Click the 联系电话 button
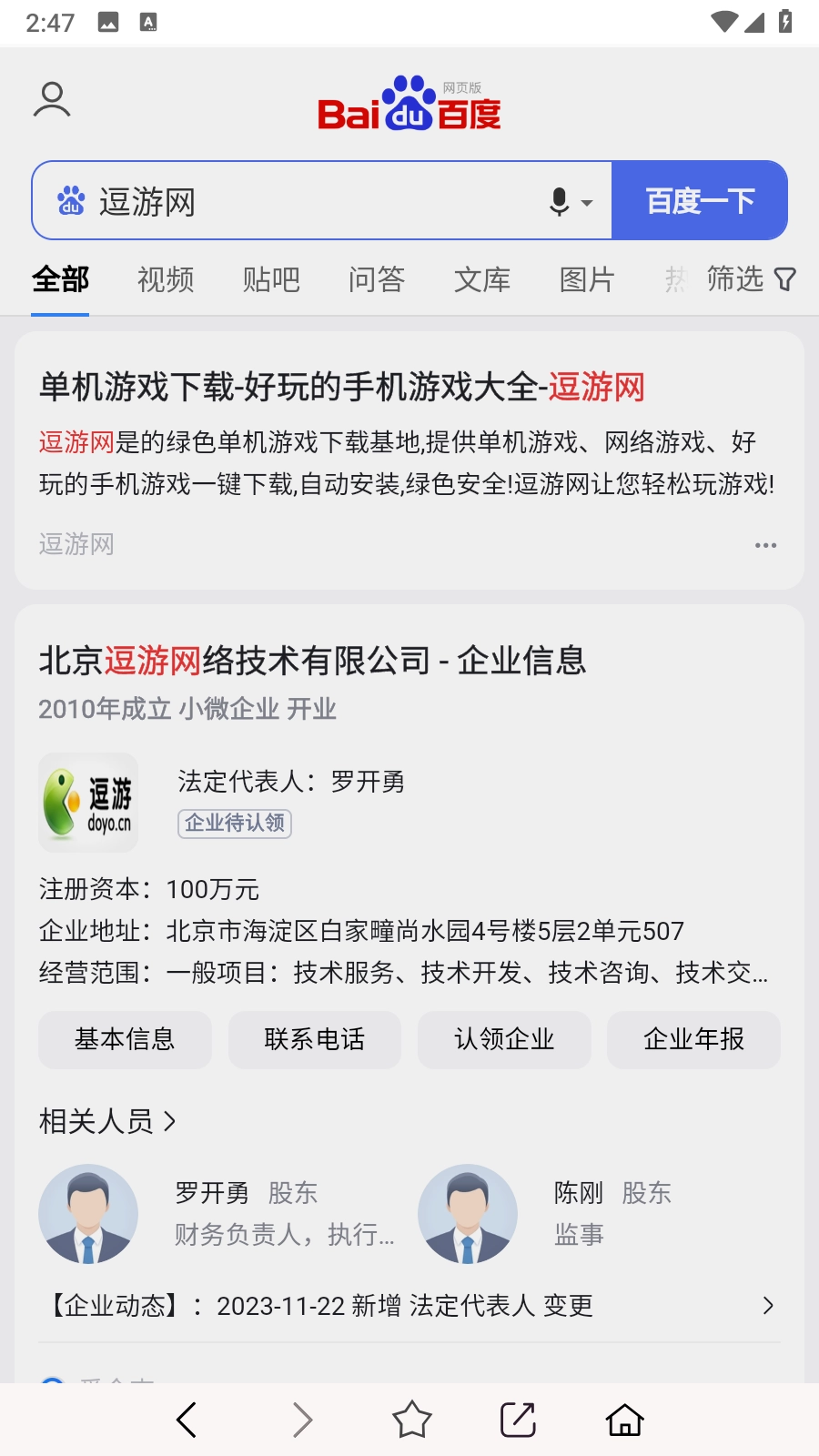The height and width of the screenshot is (1456, 819). [x=314, y=1039]
